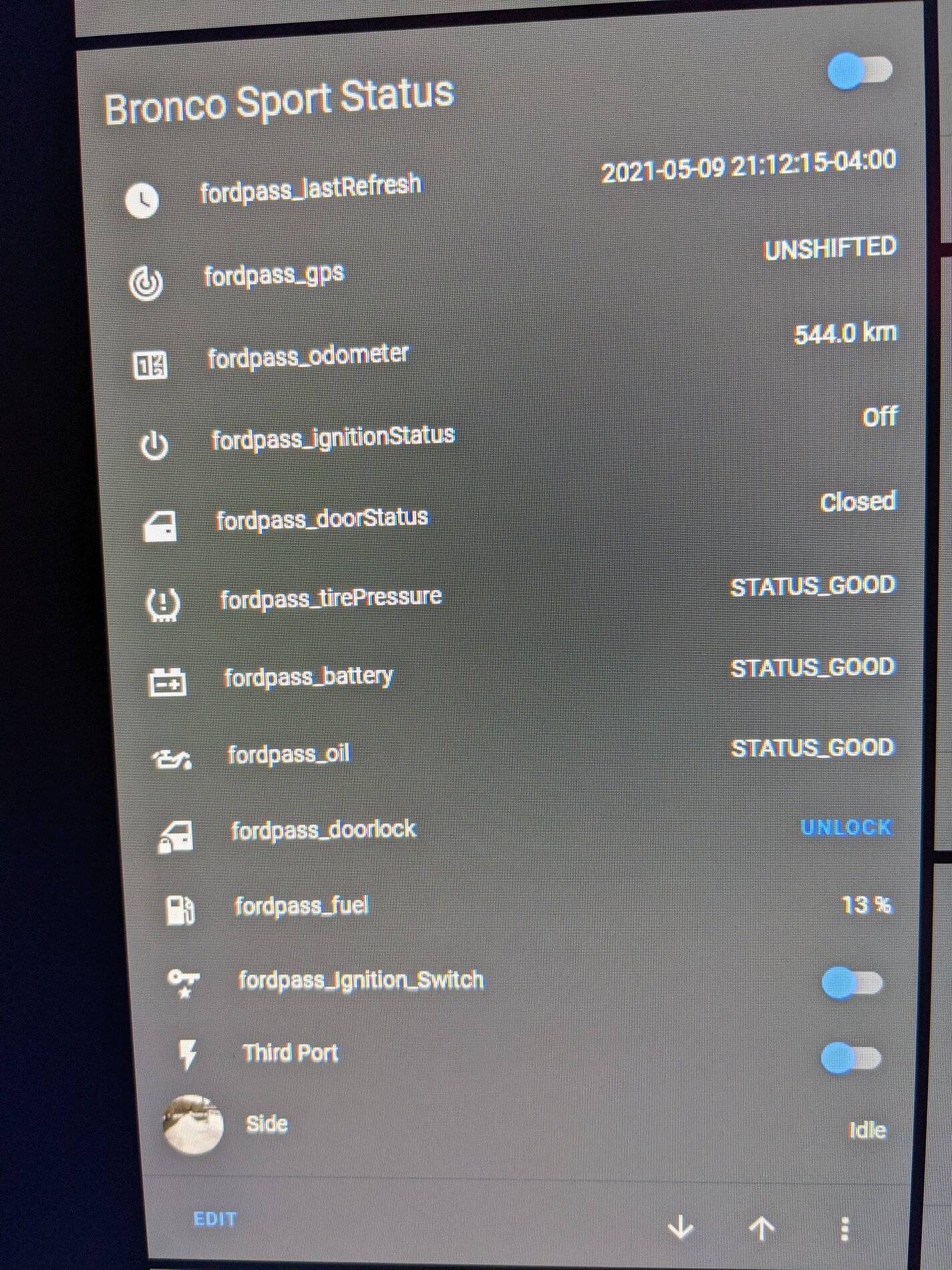Open the fordpass_tirePressure entity details
Screen dimensions: 952x1270
331,597
